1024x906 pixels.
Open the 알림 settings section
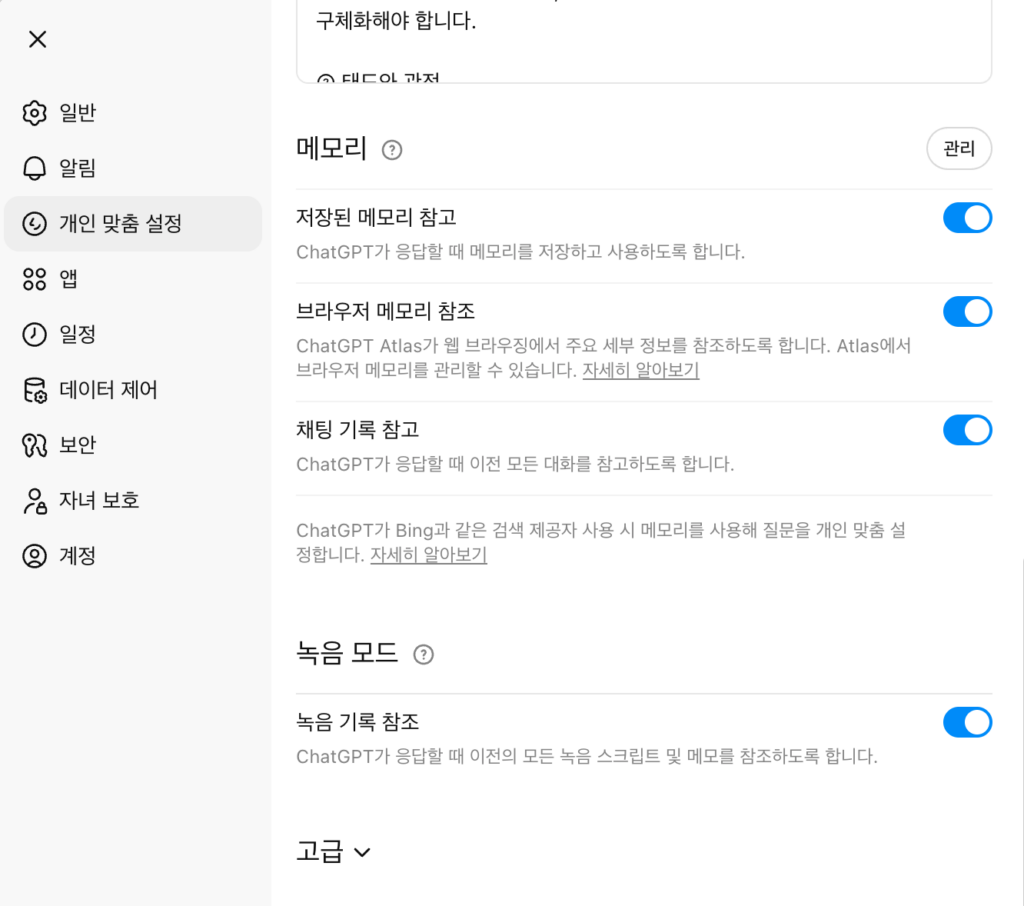[x=77, y=168]
